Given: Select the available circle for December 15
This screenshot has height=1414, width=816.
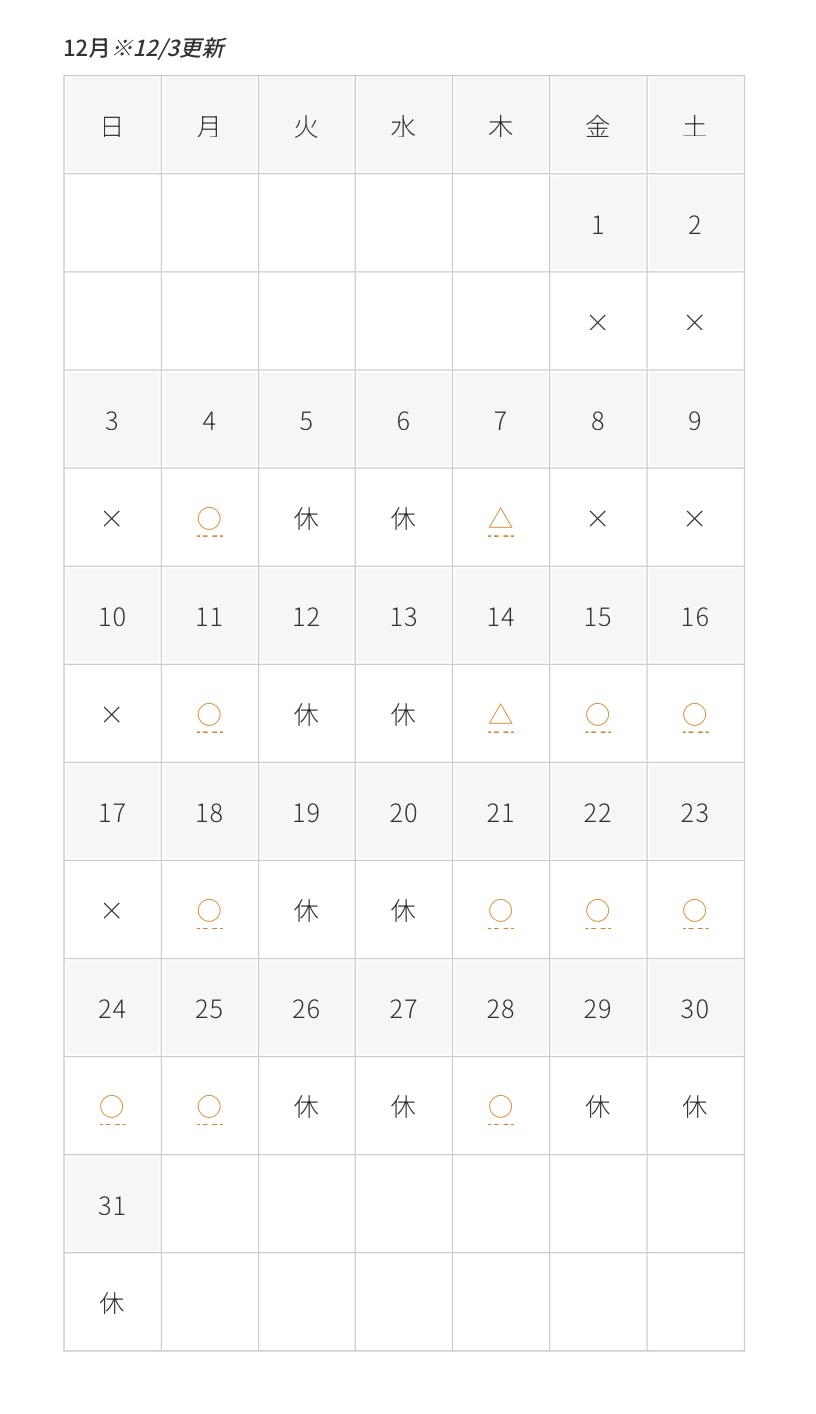Looking at the screenshot, I should [598, 715].
